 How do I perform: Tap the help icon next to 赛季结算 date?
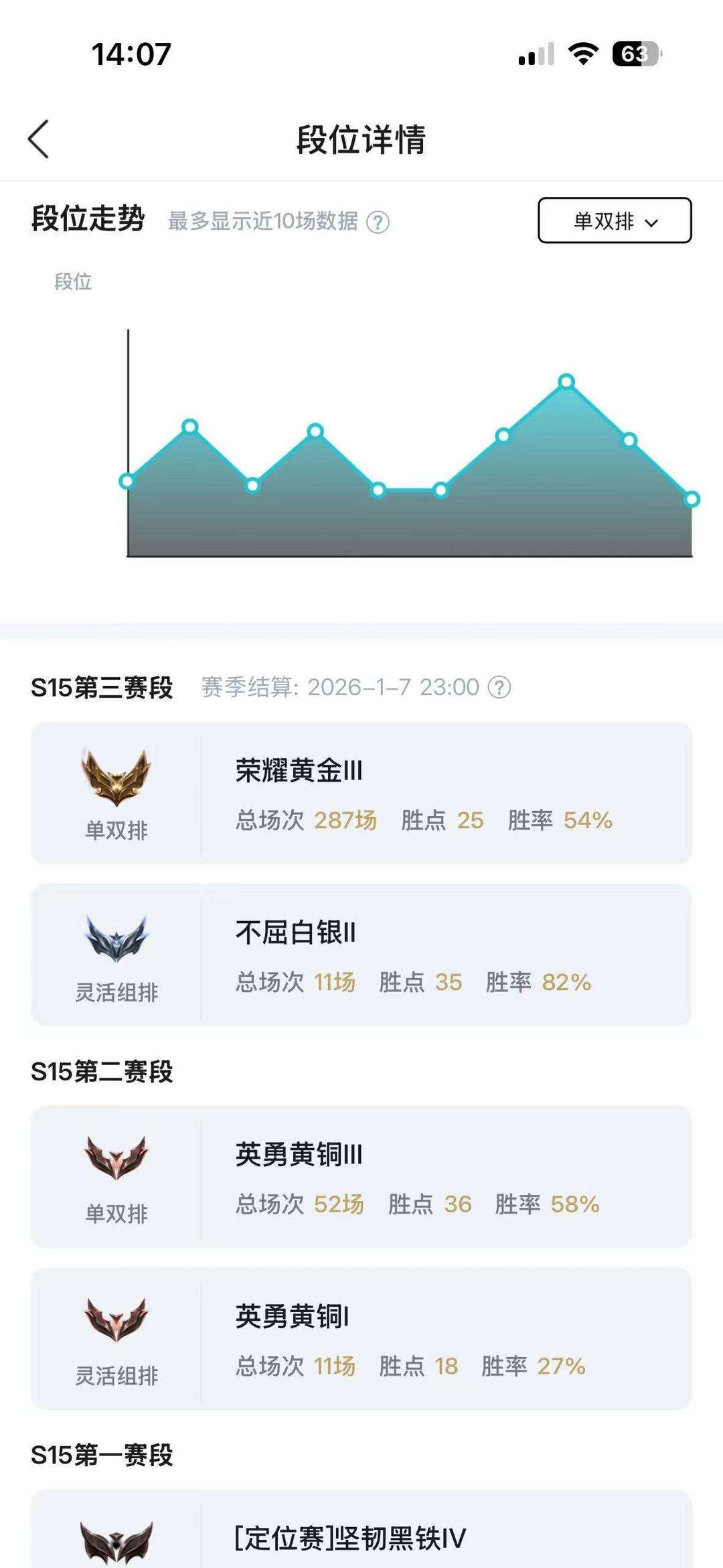pyautogui.click(x=499, y=687)
